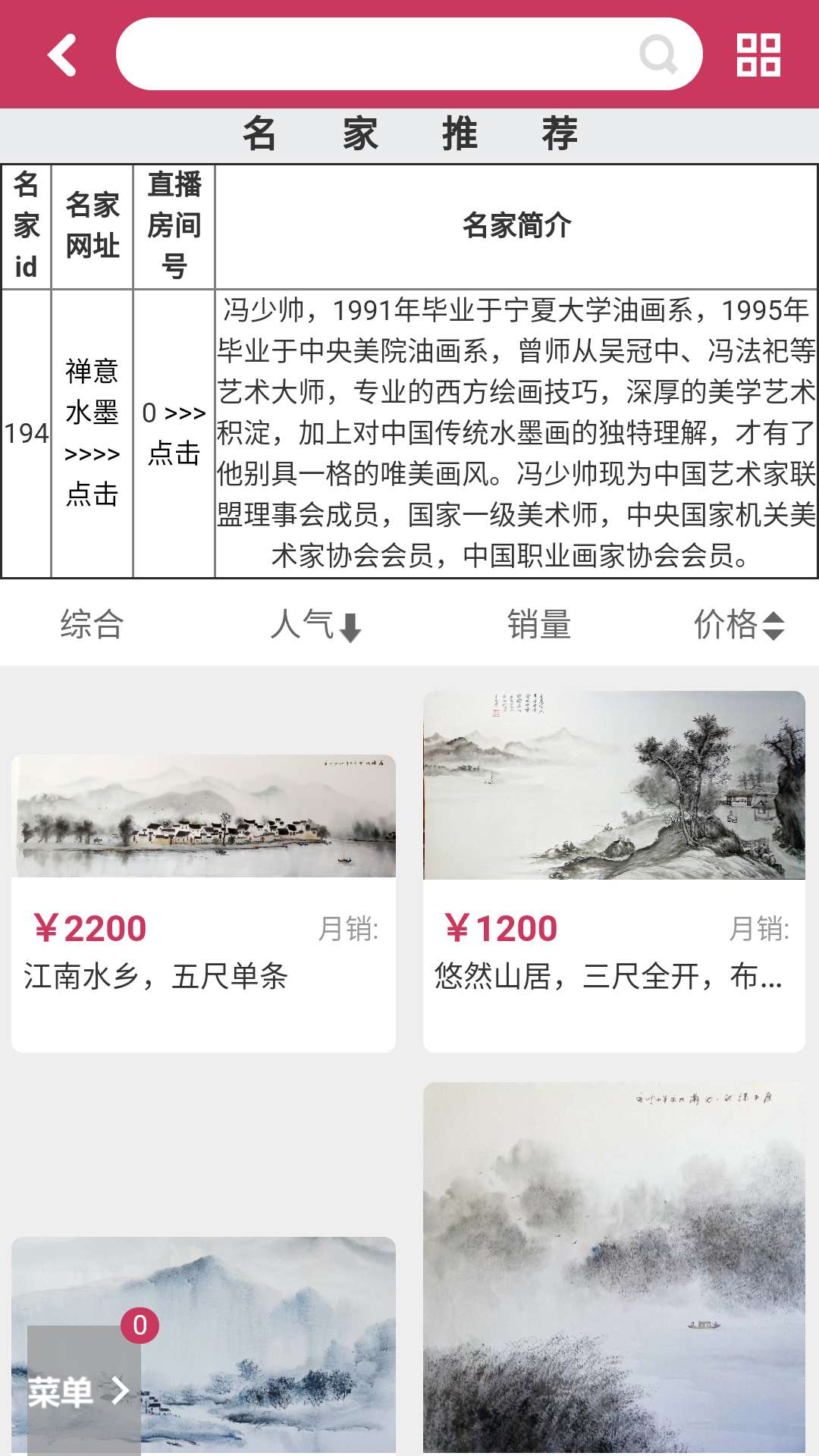Sort products by 价格
The image size is (819, 1456).
(738, 625)
